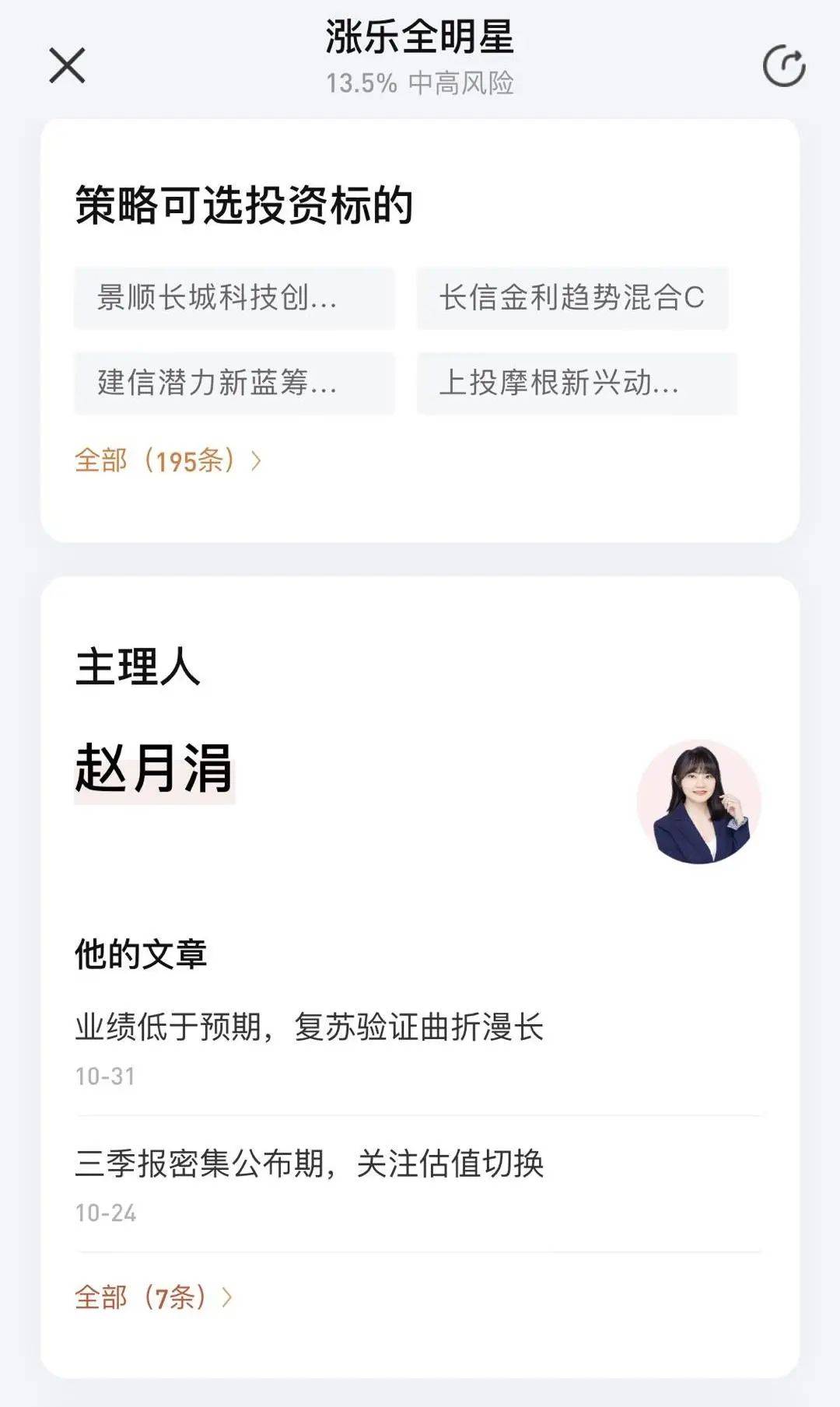The height and width of the screenshot is (1407, 840).
Task: Read article 三季报密集公布期,关注估值切换
Action: (x=309, y=1164)
